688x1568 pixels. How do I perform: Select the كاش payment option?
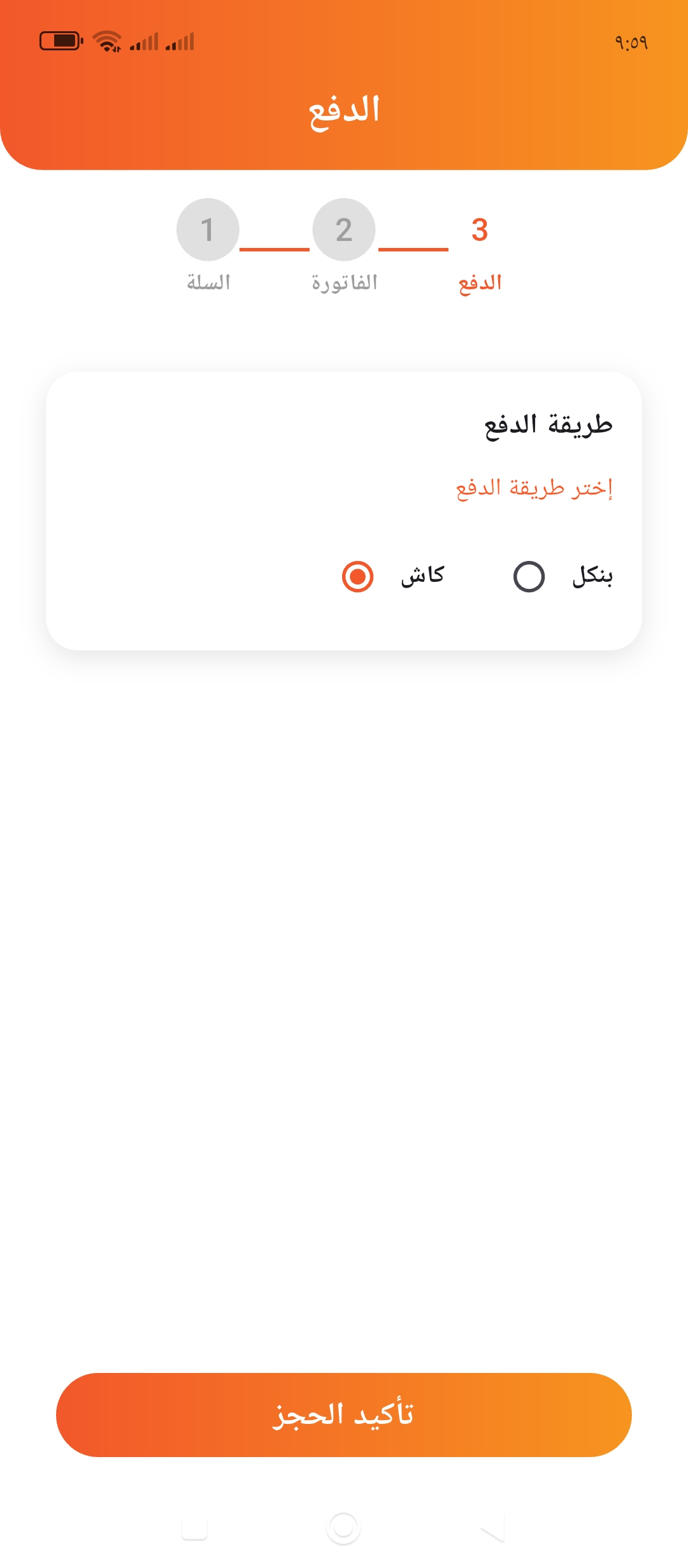coord(357,576)
